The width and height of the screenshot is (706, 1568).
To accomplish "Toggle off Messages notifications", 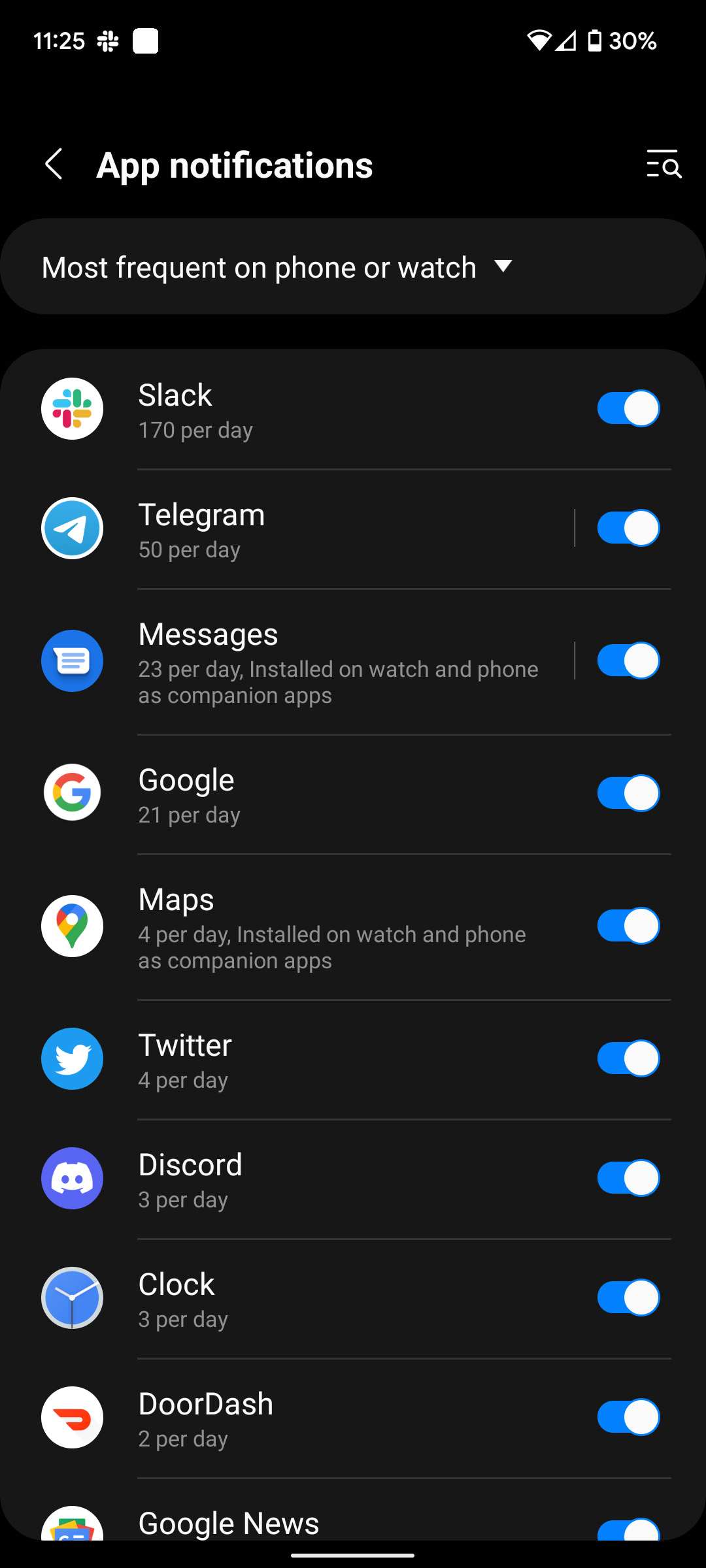I will 628,661.
